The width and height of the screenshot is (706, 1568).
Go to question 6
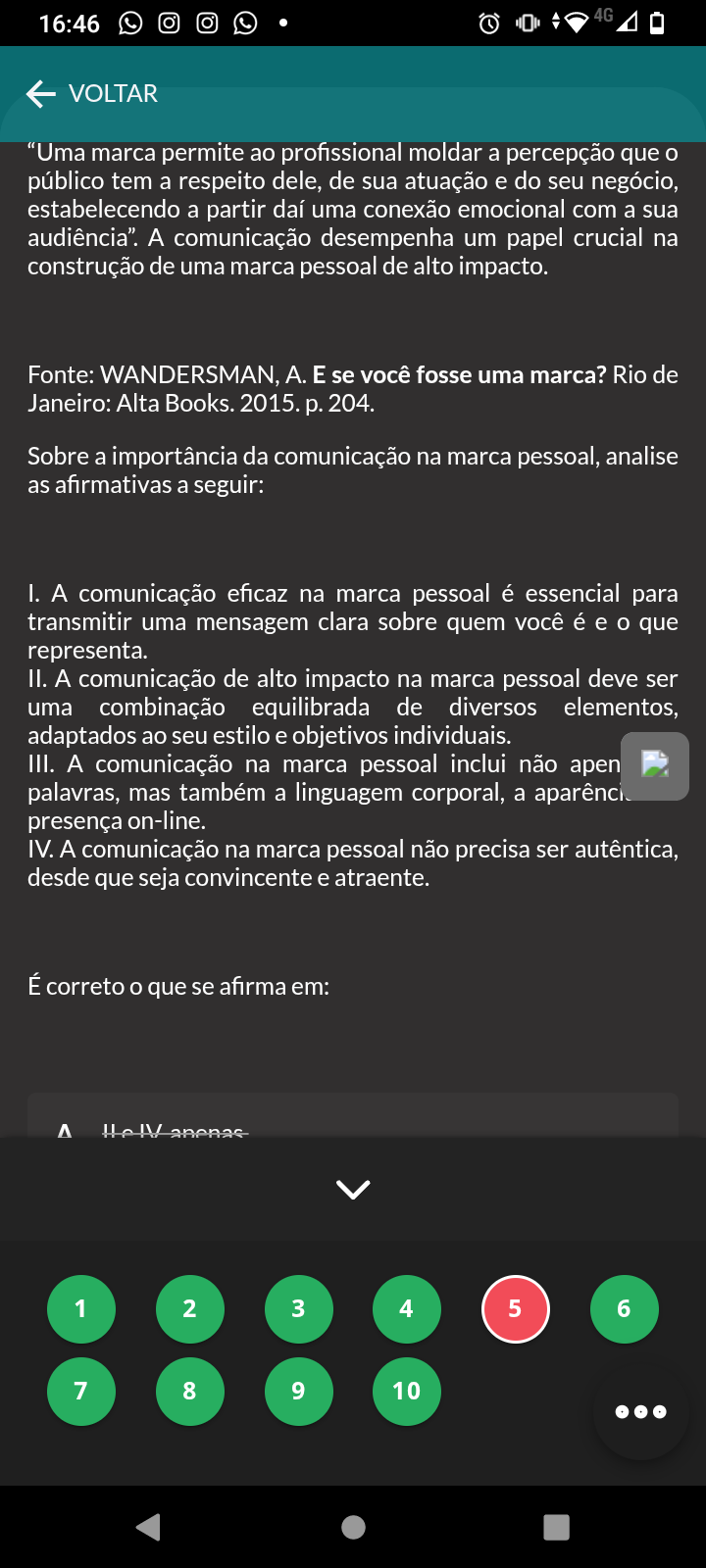[625, 1308]
